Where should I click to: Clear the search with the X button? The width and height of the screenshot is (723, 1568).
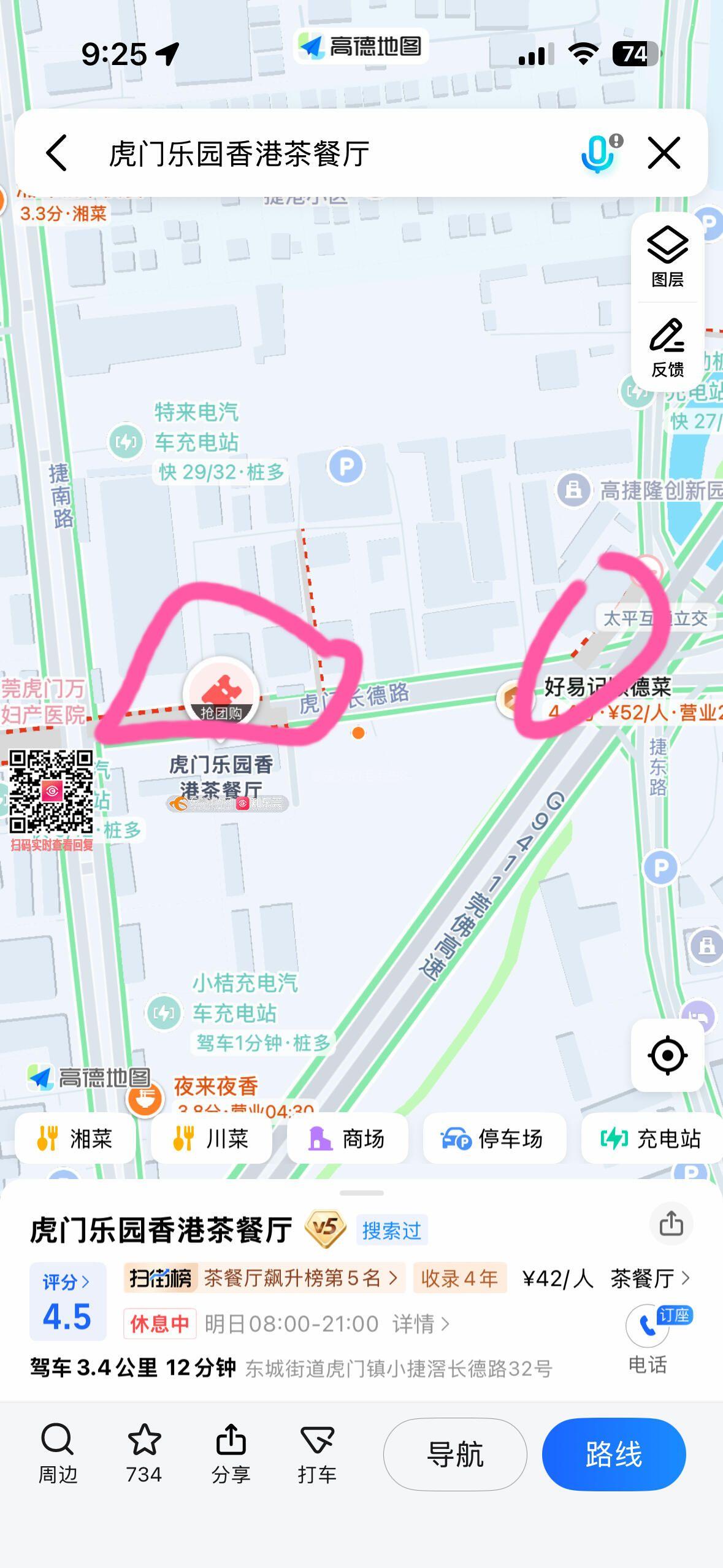click(x=664, y=153)
